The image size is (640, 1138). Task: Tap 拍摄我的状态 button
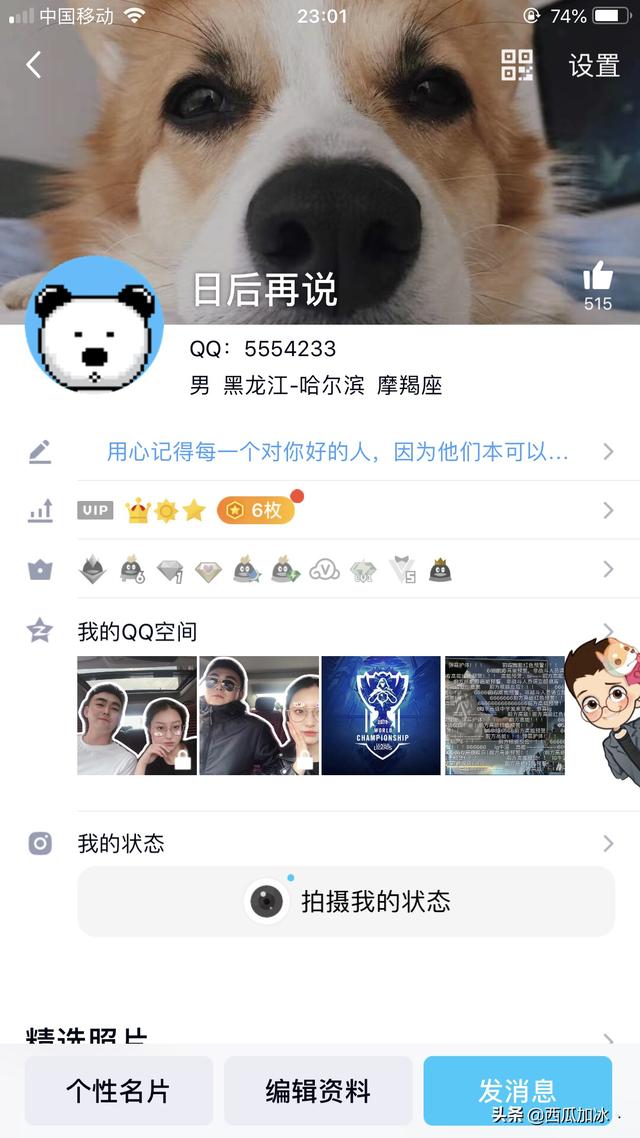pos(346,901)
